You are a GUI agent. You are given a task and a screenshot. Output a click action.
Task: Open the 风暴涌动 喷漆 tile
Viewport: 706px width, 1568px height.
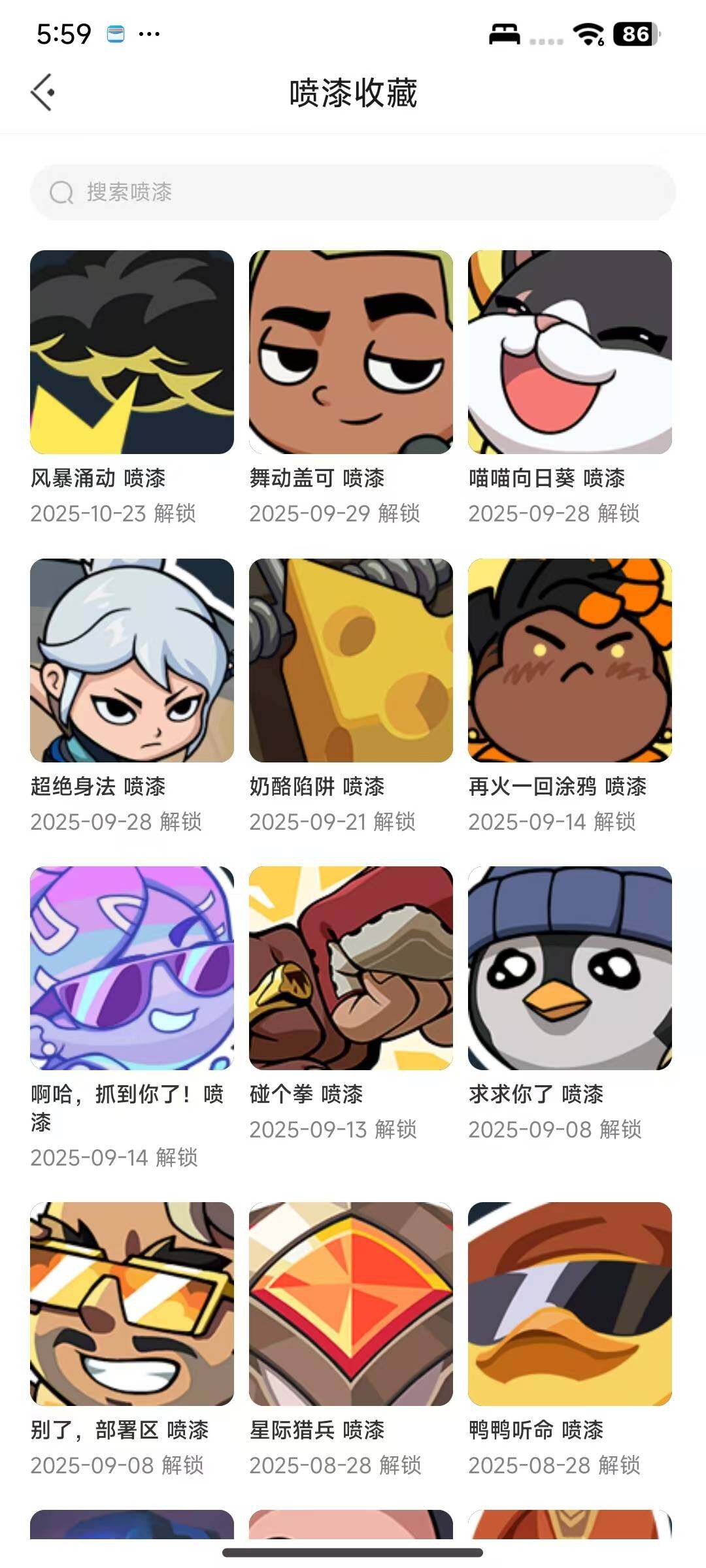(132, 352)
